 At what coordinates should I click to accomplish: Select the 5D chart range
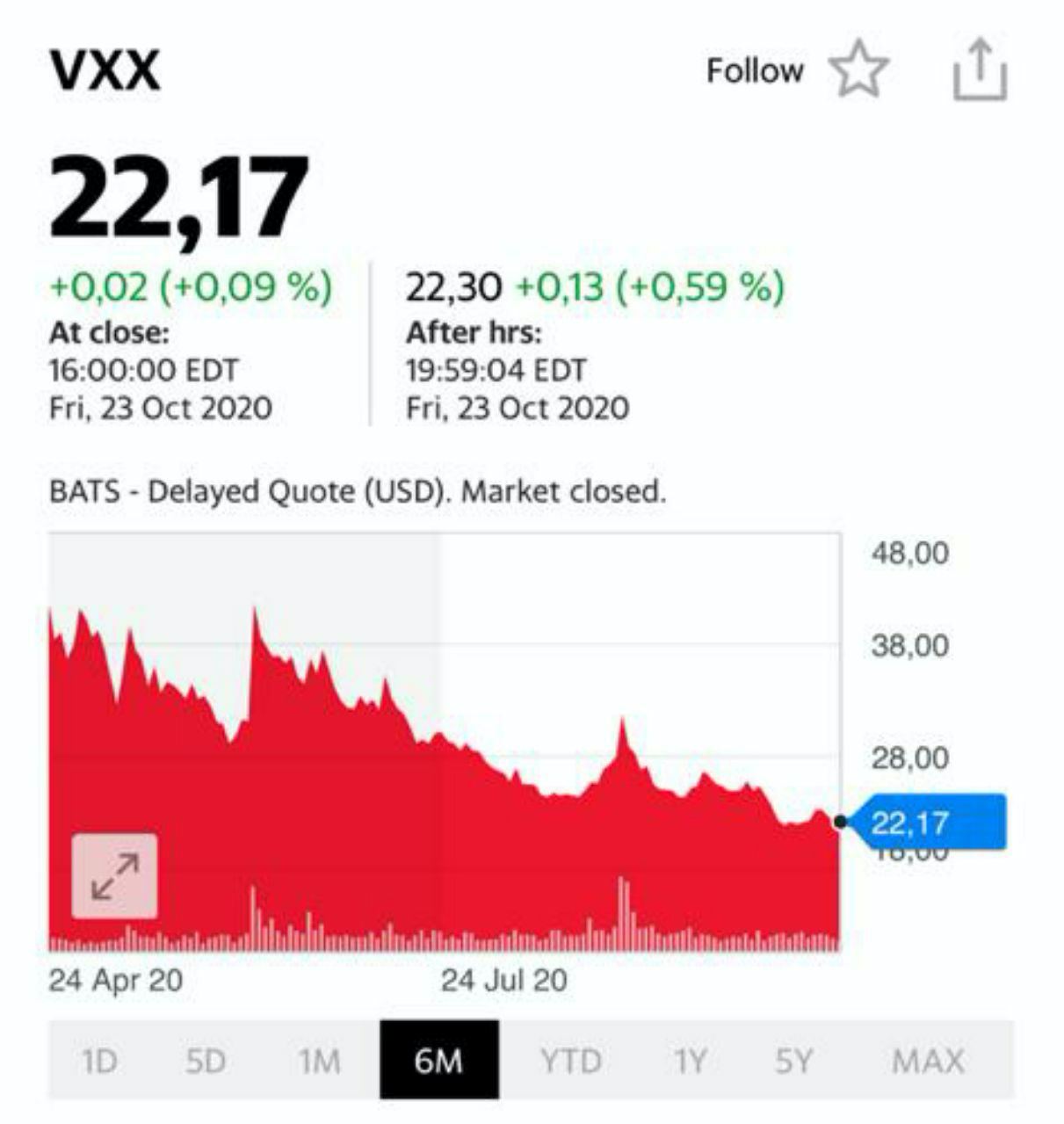click(206, 1061)
